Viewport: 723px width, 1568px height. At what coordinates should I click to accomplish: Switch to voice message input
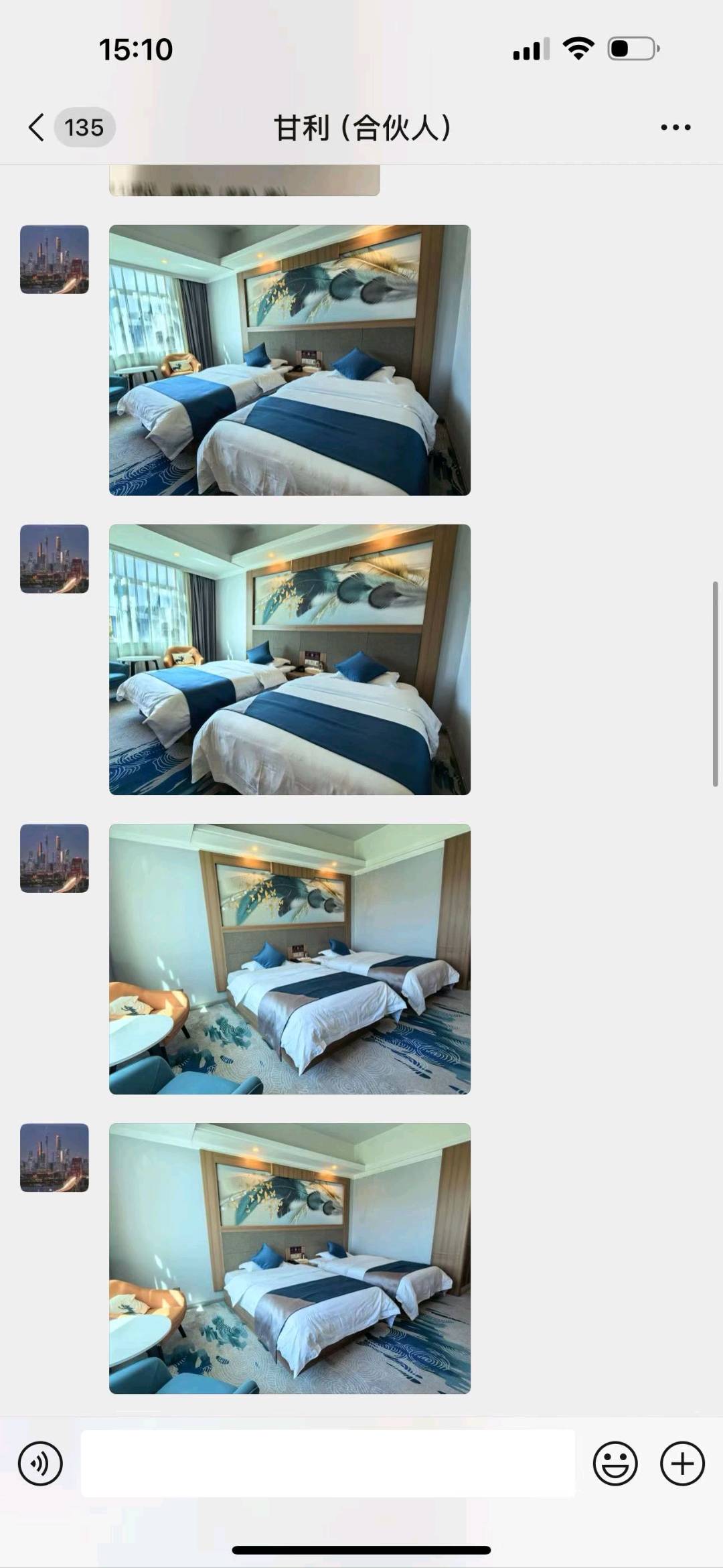coord(40,1464)
